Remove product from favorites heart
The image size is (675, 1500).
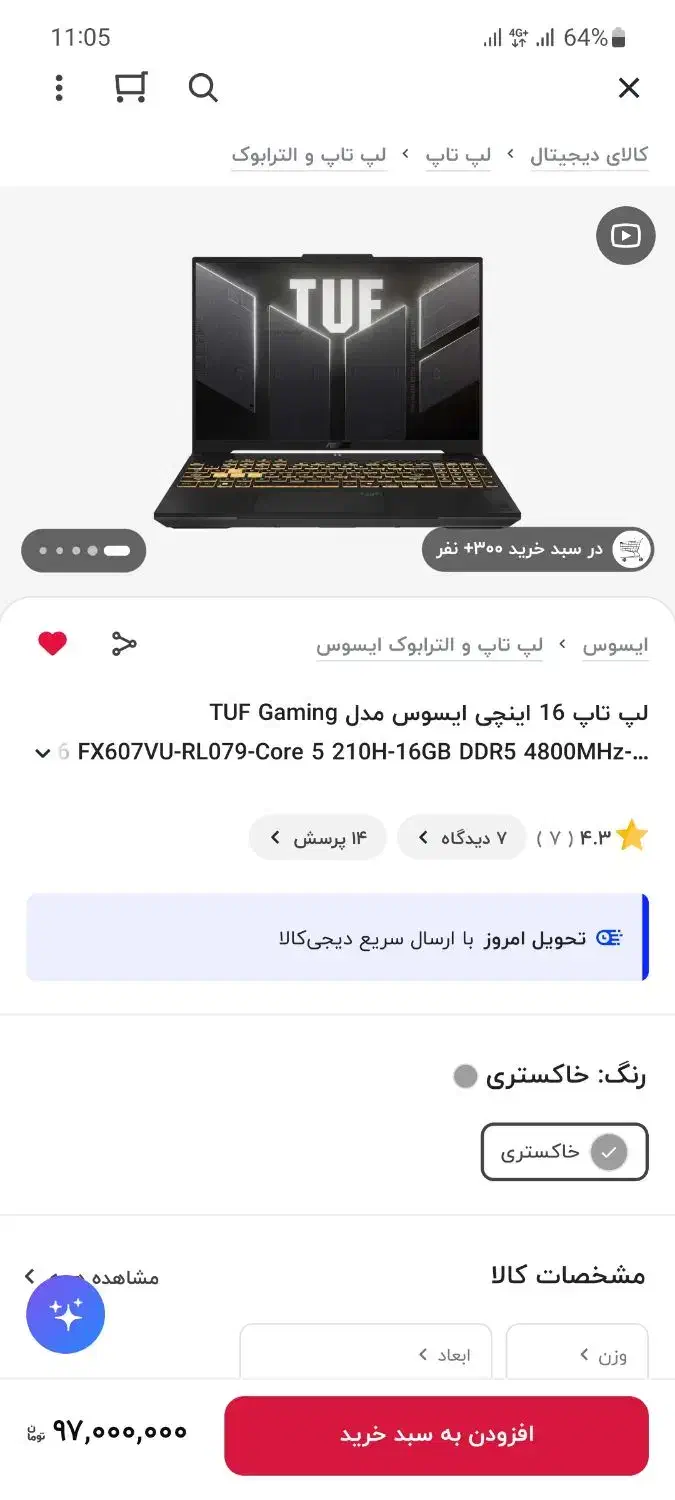[x=53, y=644]
